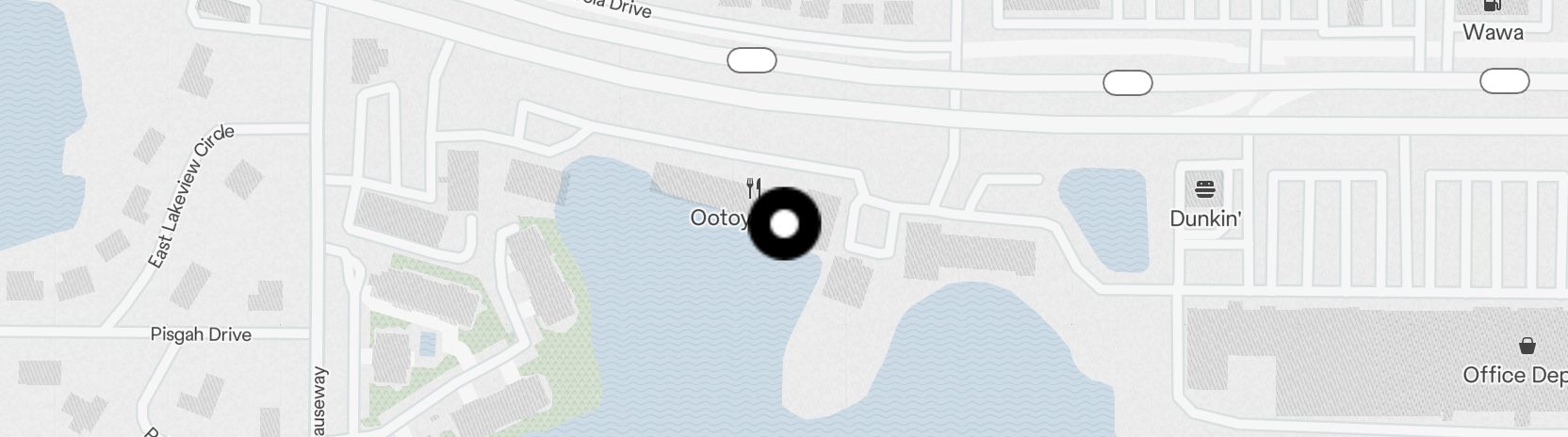1568x437 pixels.
Task: Open the Dunkin' place marker
Action: click(1204, 190)
